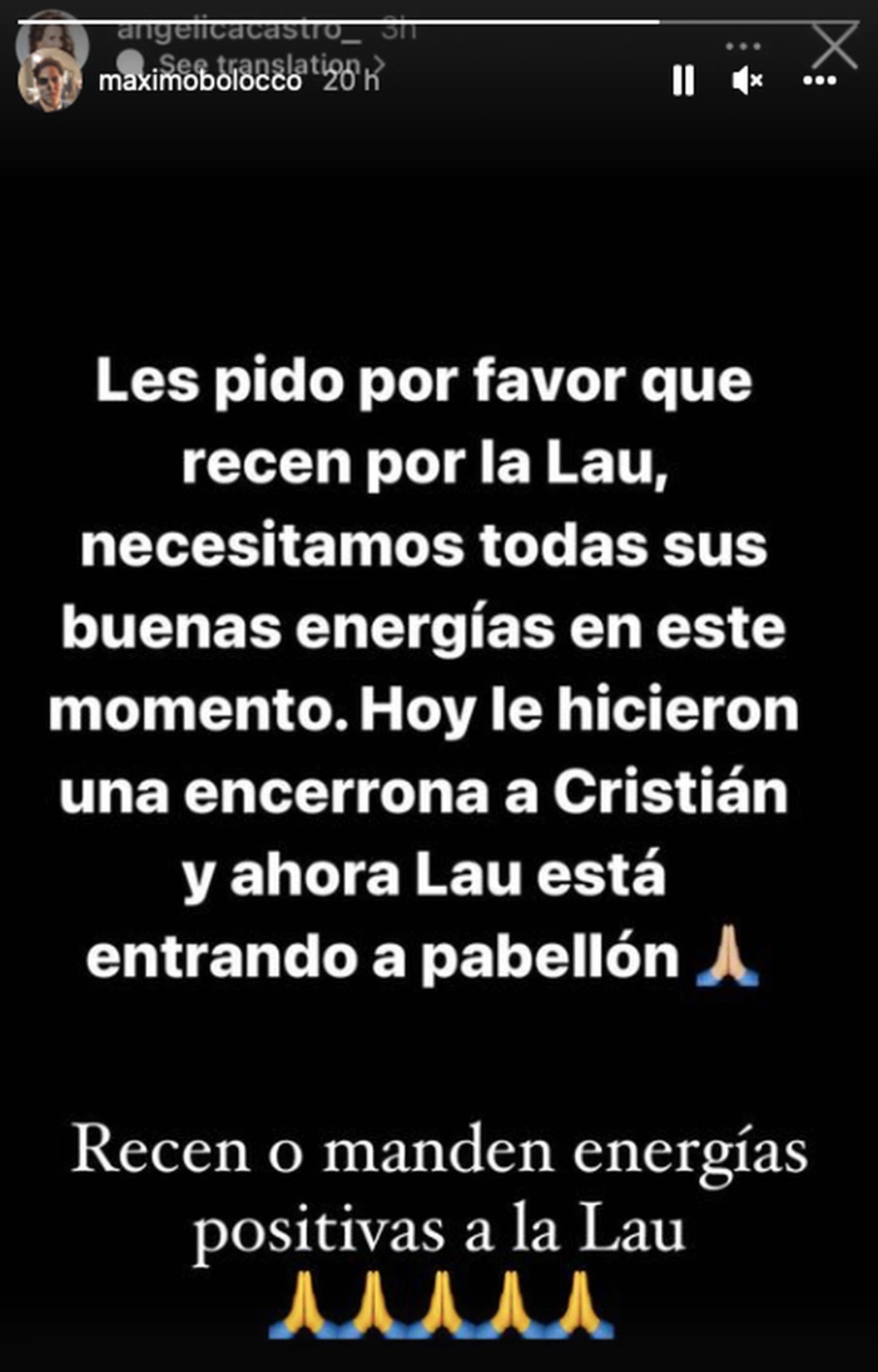
Task: Open maximobolocco's profile picture
Action: [50, 82]
